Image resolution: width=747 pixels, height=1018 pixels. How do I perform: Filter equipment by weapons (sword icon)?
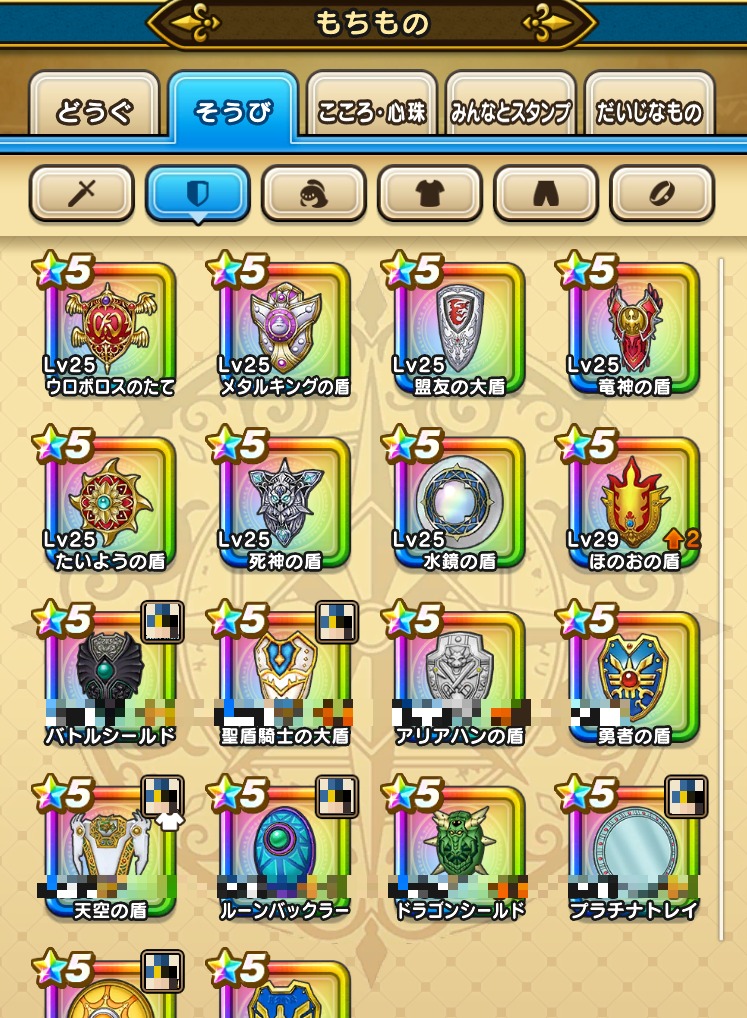pos(81,193)
